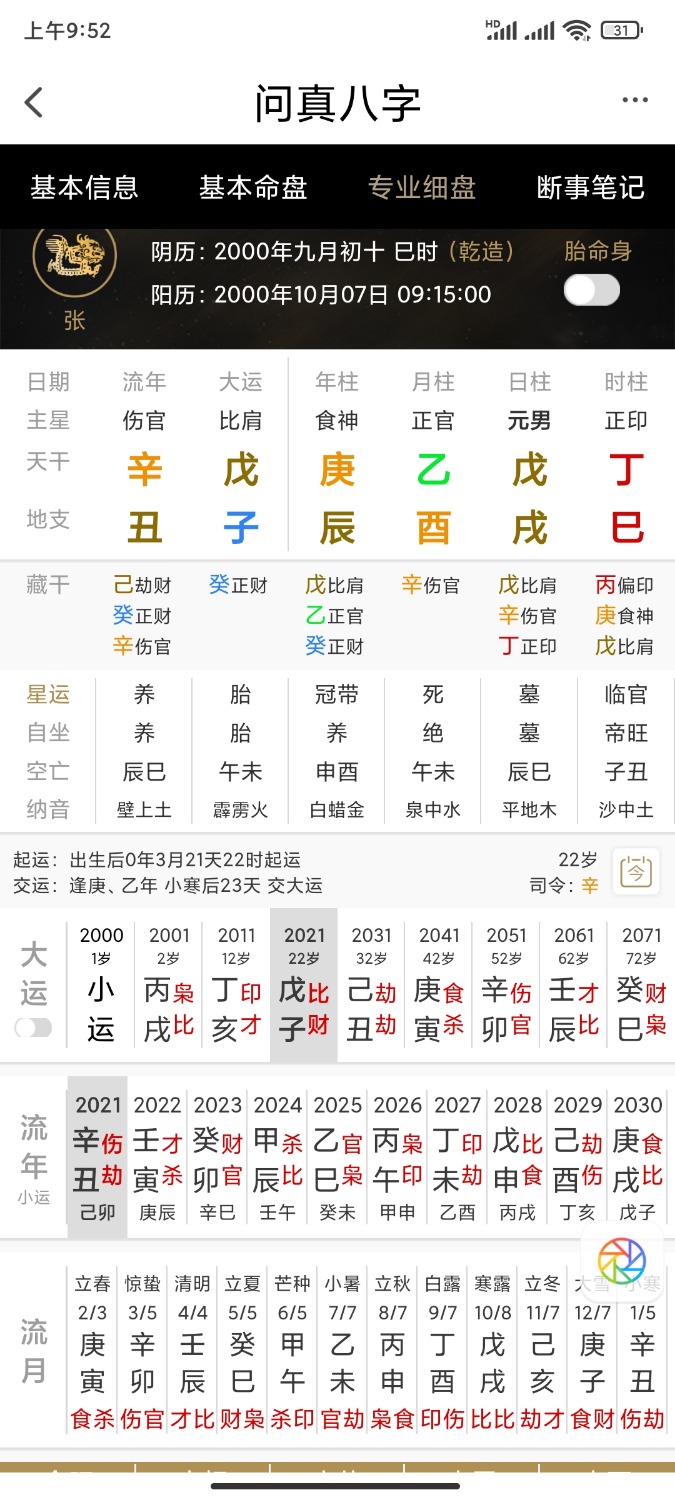Image resolution: width=675 pixels, height=1500 pixels.
Task: Choose the 2001 丙戌 大运 column
Action: coord(169,985)
